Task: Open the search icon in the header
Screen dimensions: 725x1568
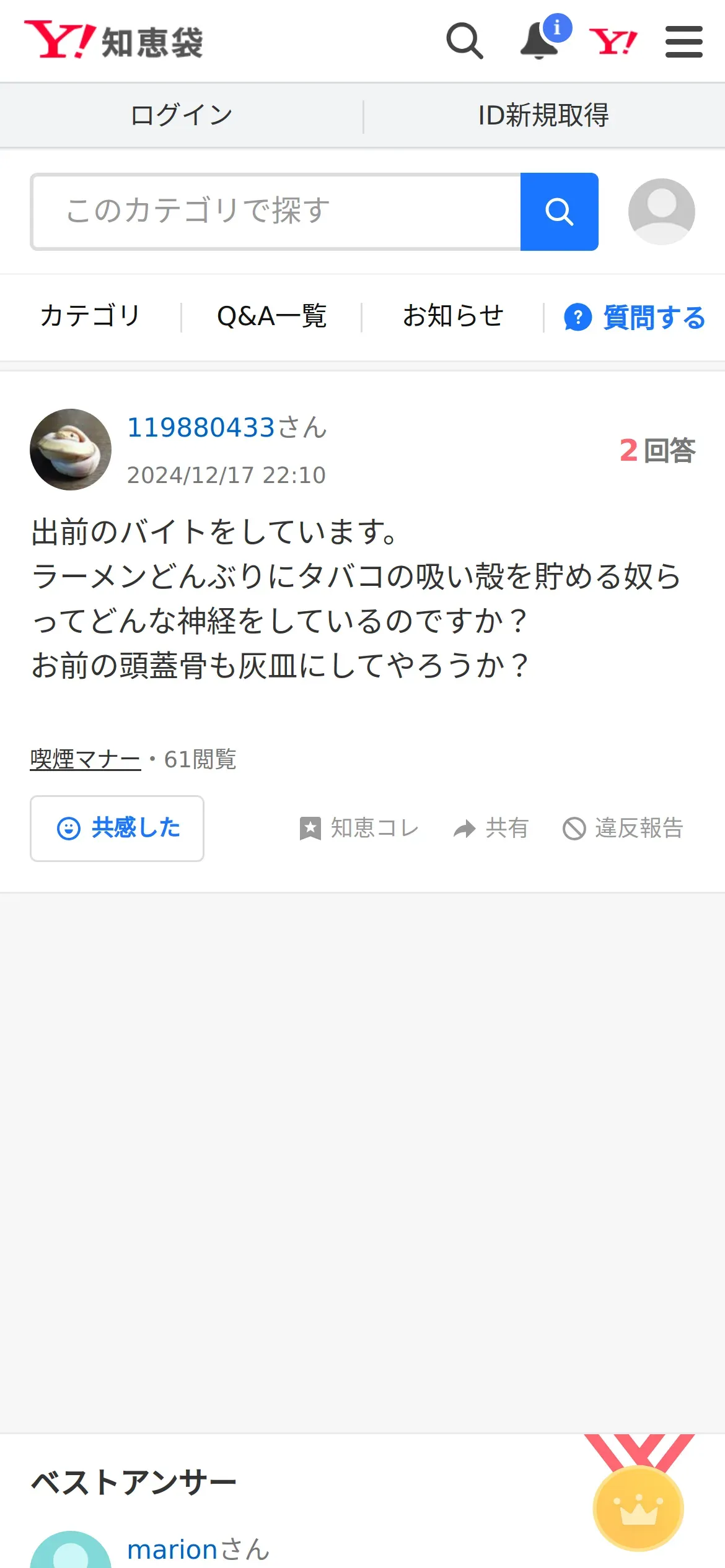Action: coord(464,41)
